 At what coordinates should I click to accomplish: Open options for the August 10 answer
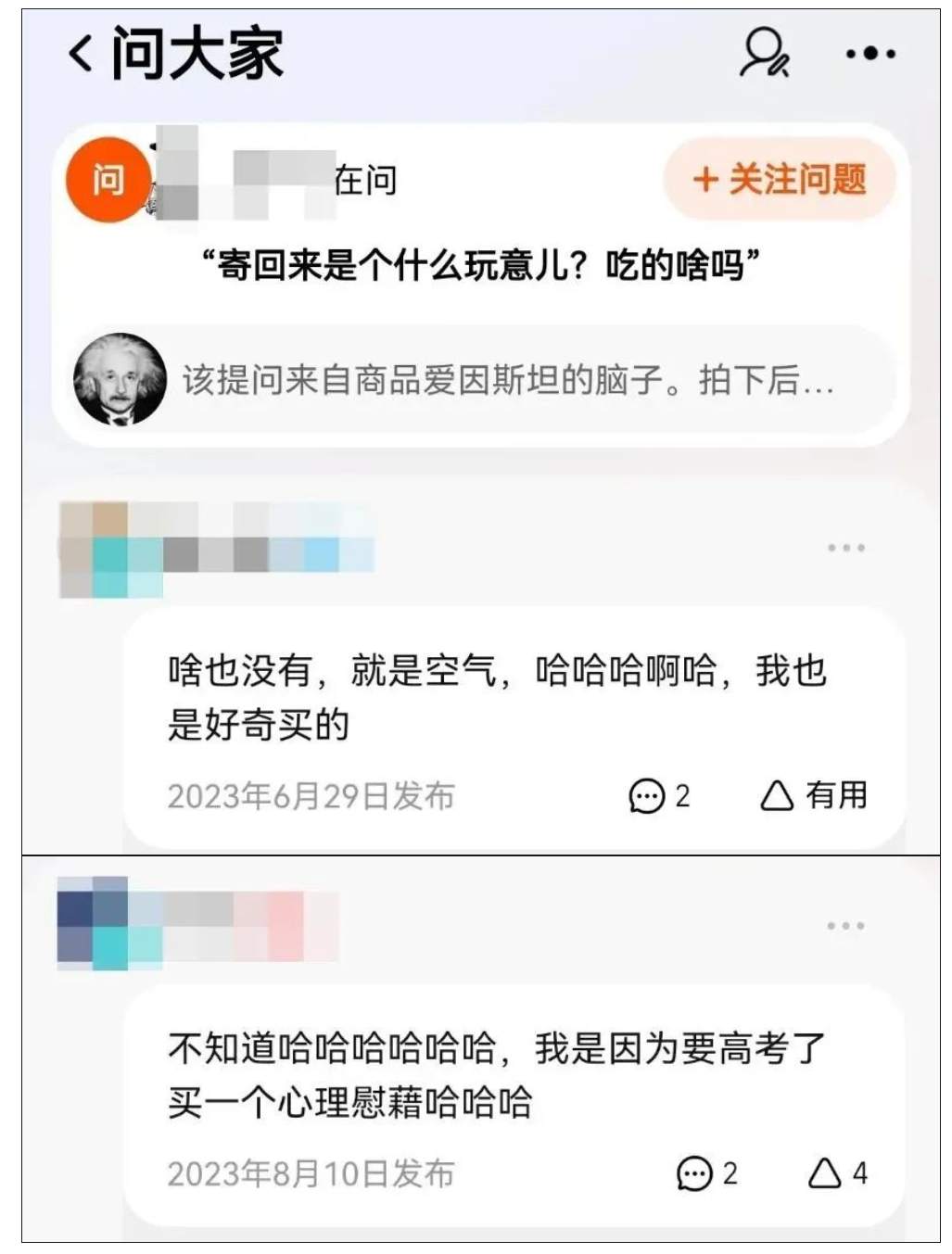pos(845,926)
